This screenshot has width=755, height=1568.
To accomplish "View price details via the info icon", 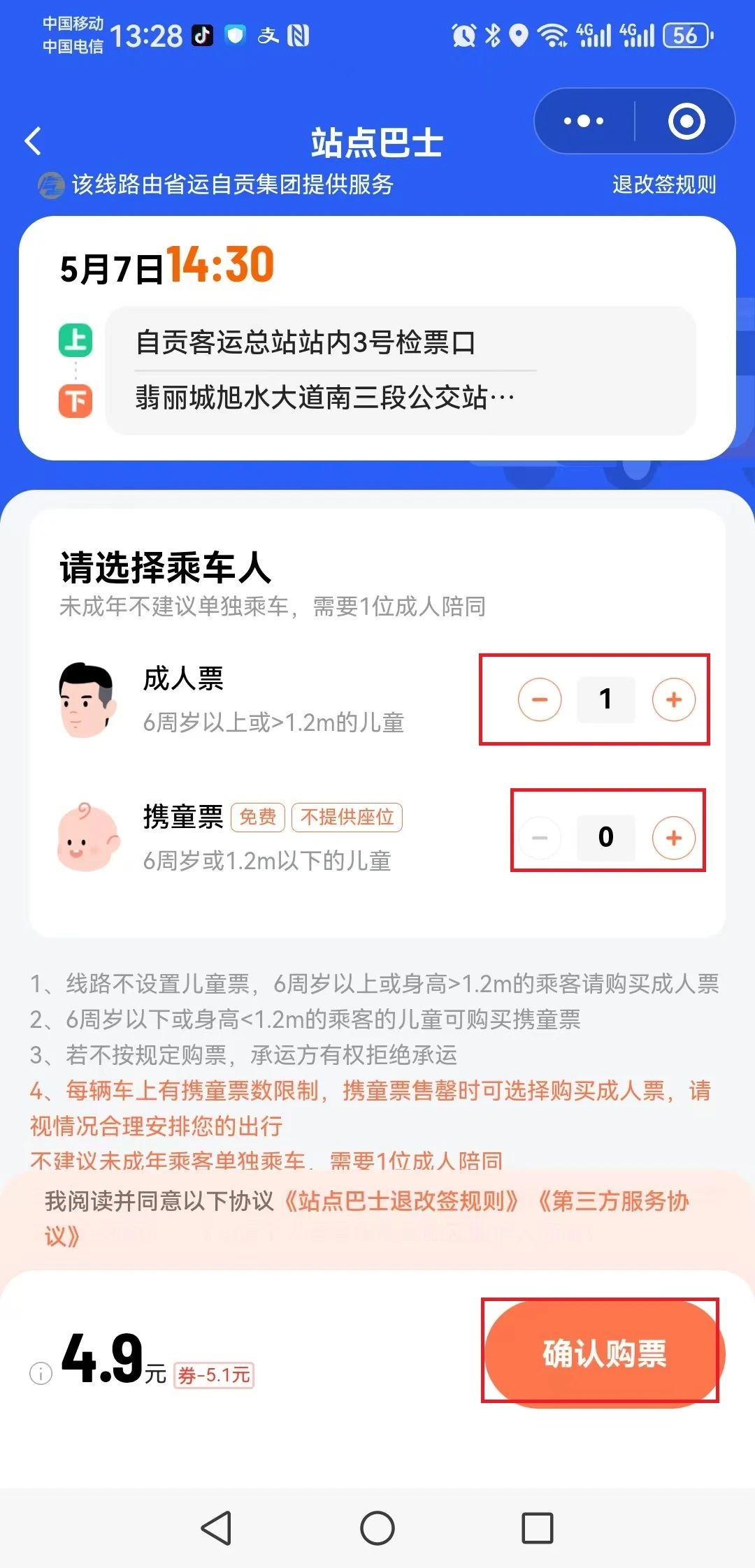I will [41, 1374].
